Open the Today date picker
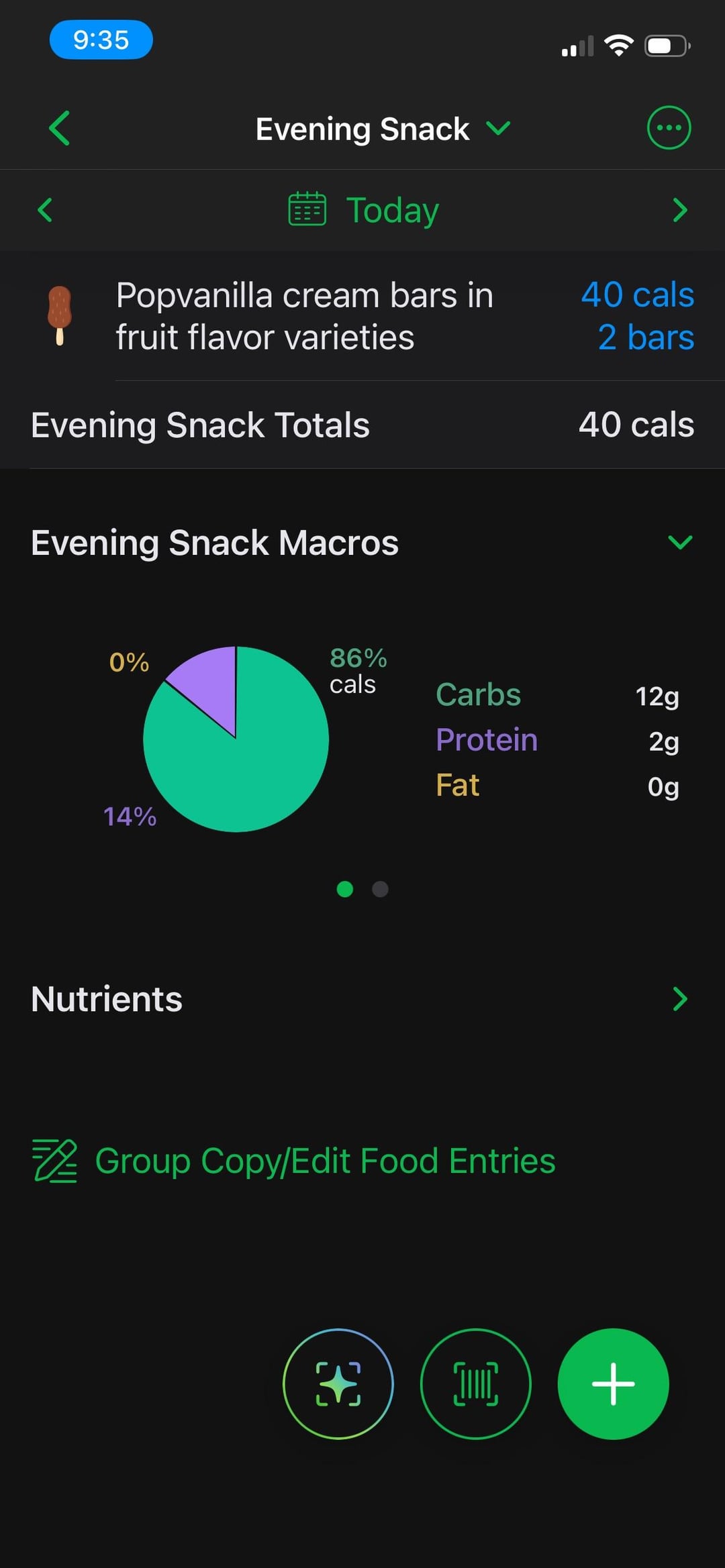 coord(363,210)
